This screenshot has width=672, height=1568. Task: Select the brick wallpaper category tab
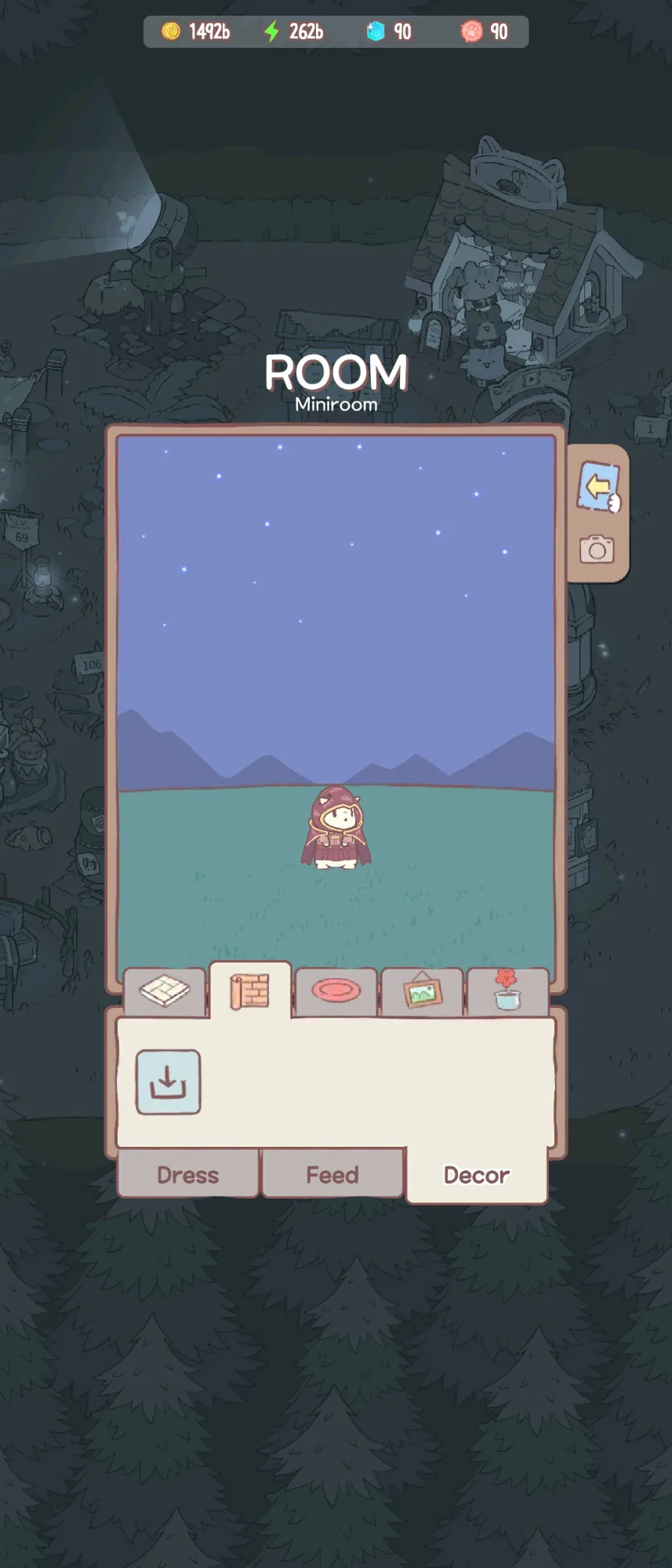tap(250, 991)
